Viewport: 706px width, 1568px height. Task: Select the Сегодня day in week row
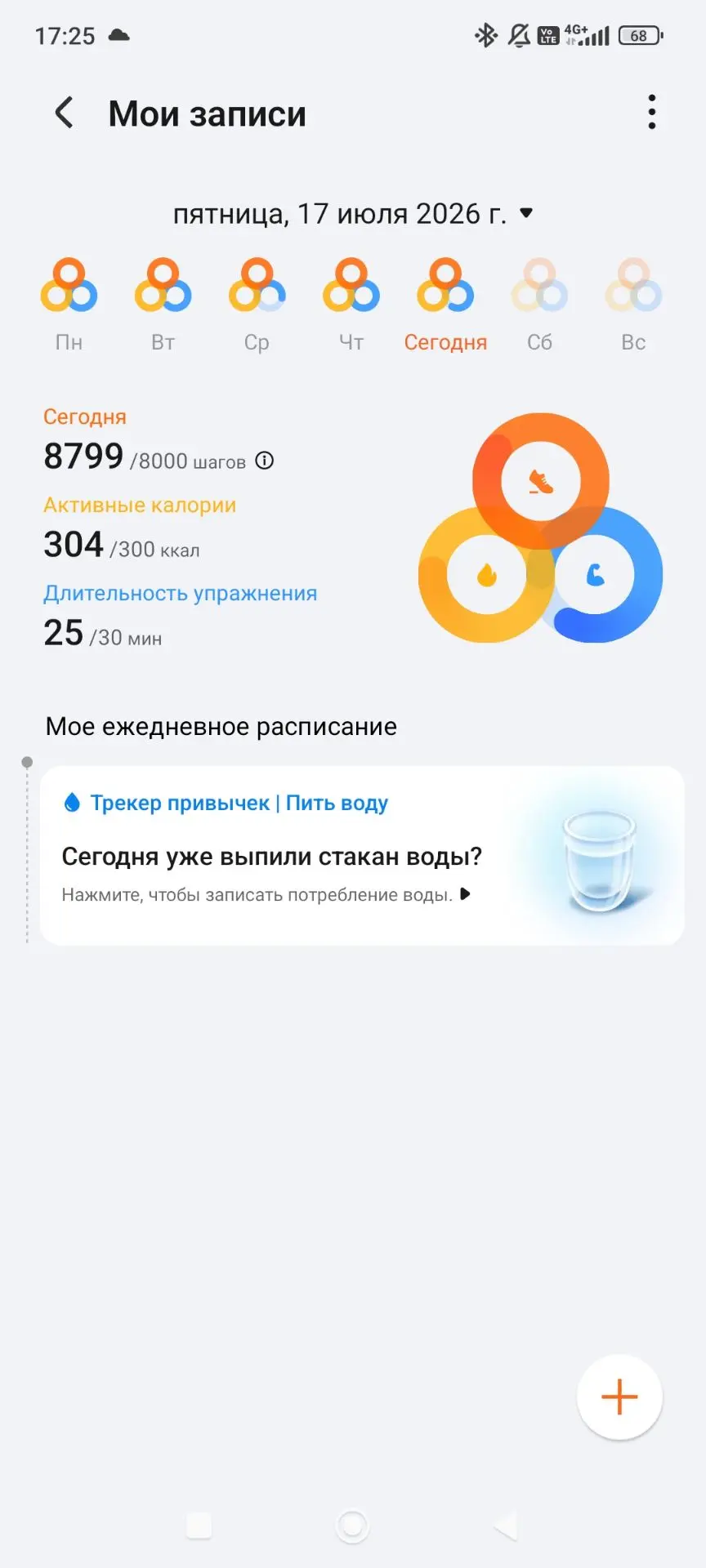(445, 305)
